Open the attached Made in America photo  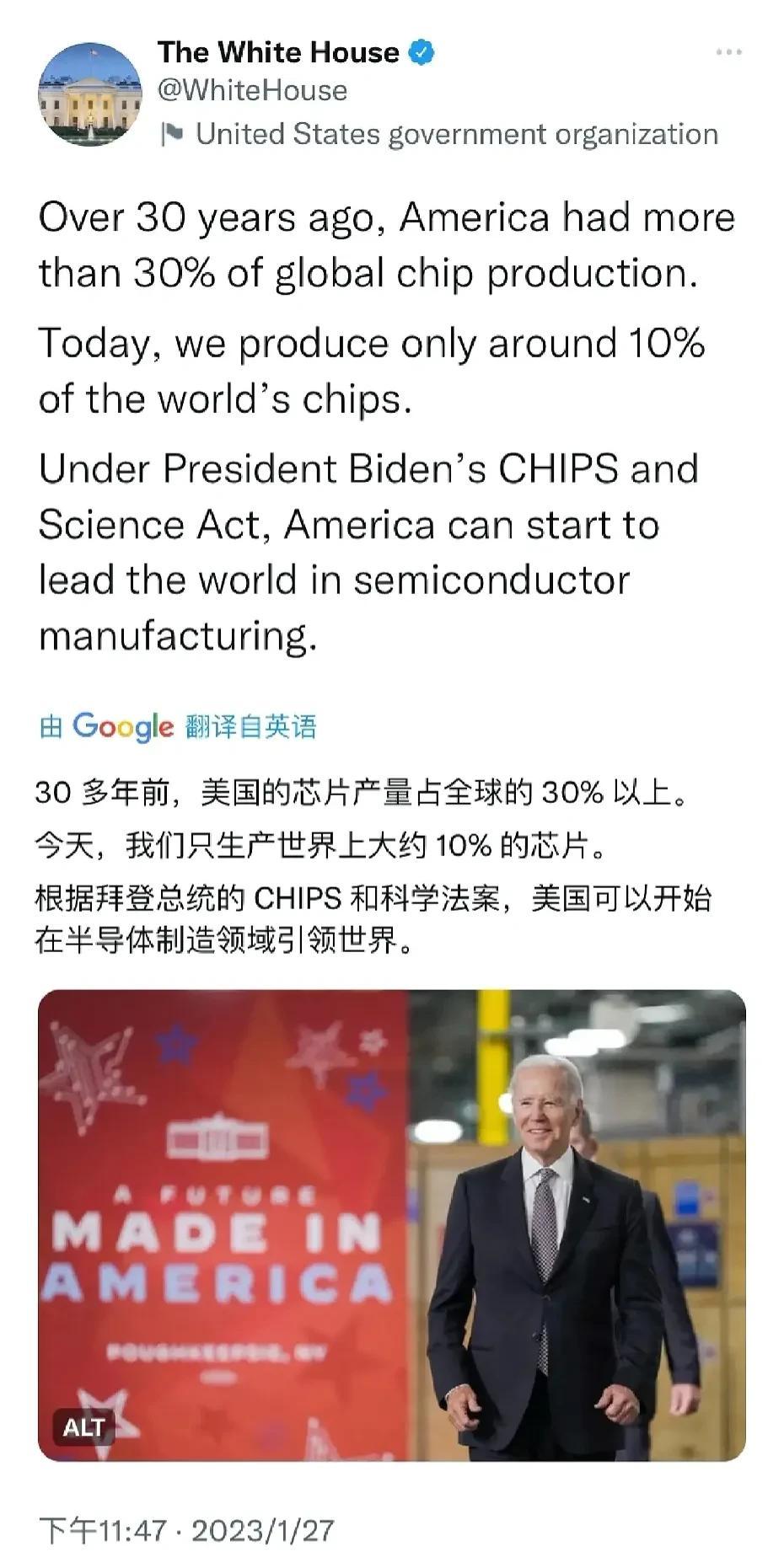(x=392, y=1225)
